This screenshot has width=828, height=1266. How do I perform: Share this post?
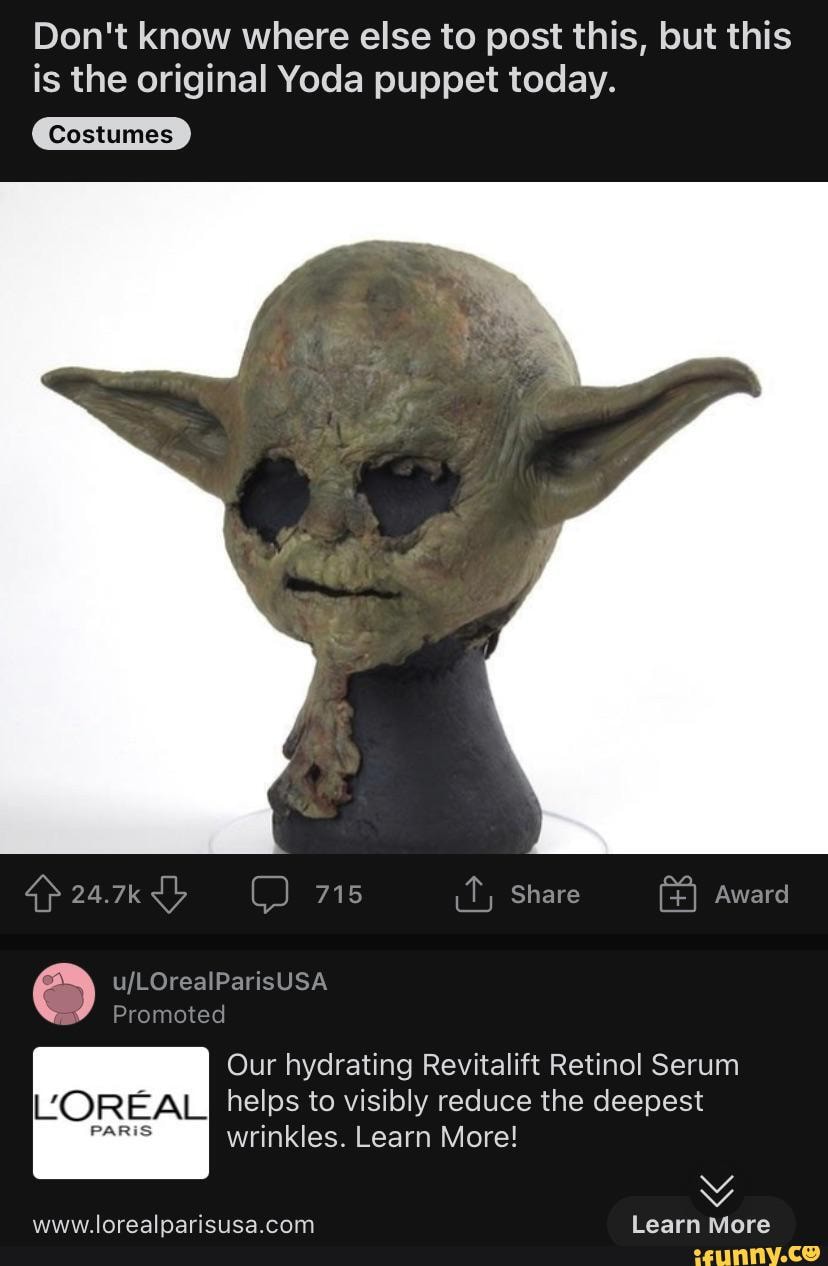click(x=518, y=895)
